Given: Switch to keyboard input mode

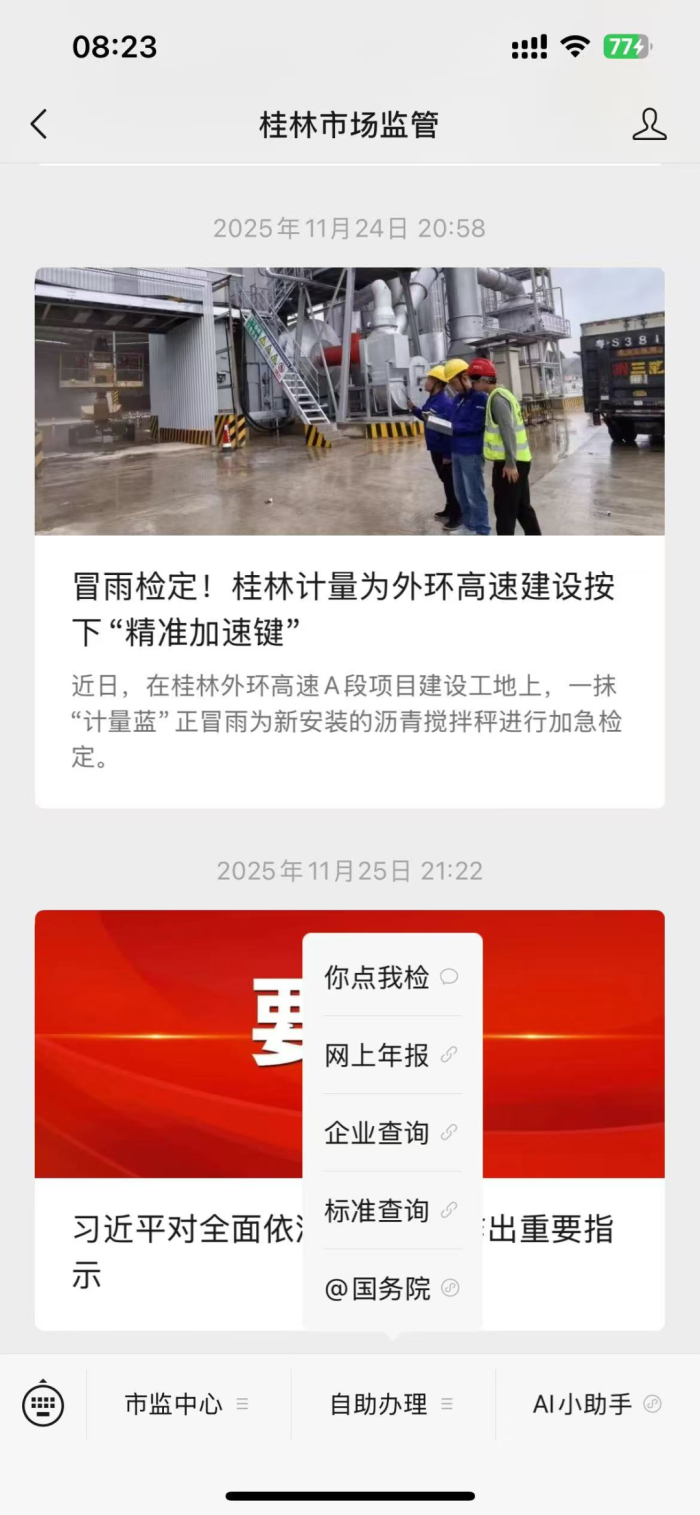Looking at the screenshot, I should pos(43,1404).
